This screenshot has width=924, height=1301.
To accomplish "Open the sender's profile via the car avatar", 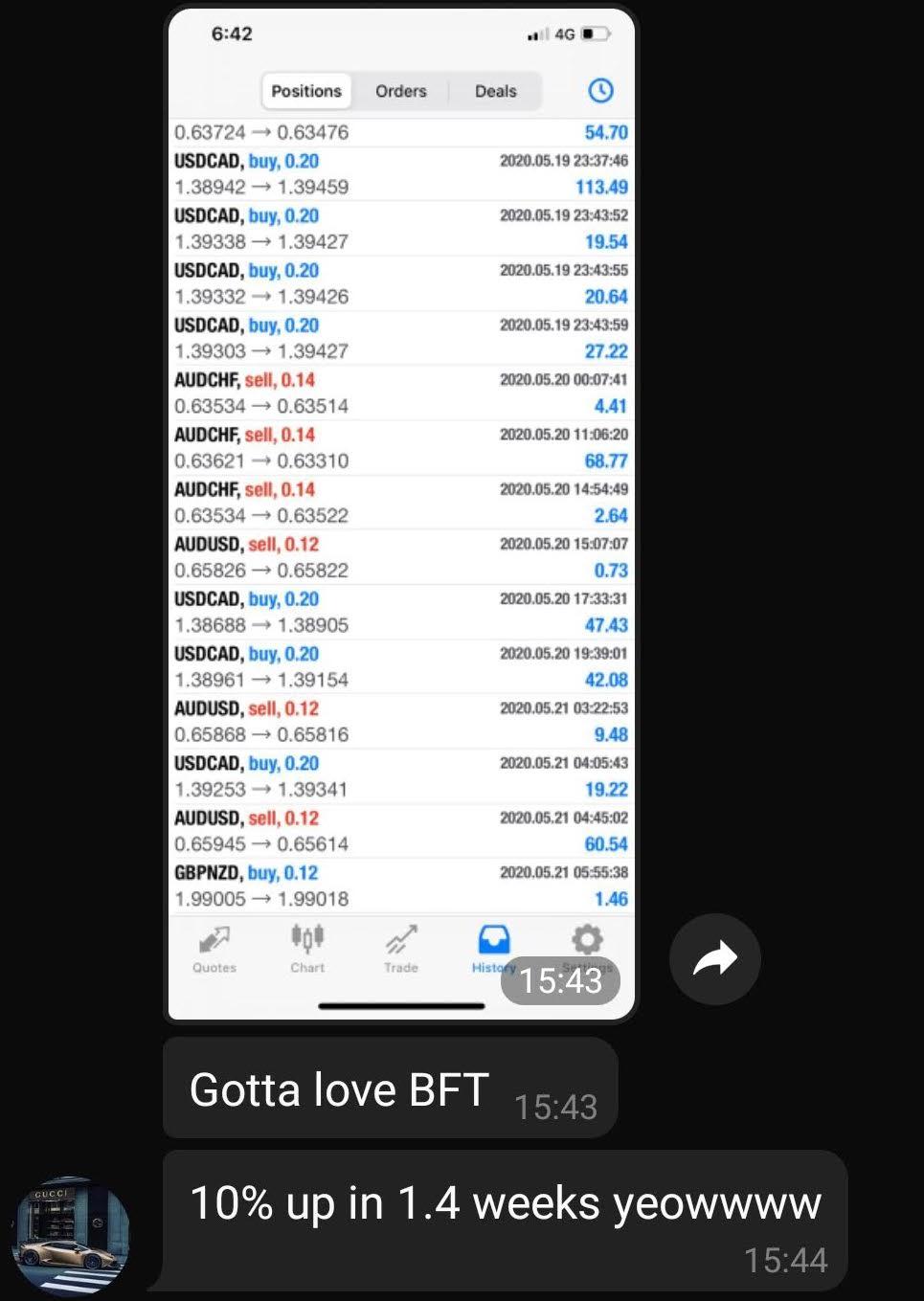I will click(x=70, y=1237).
